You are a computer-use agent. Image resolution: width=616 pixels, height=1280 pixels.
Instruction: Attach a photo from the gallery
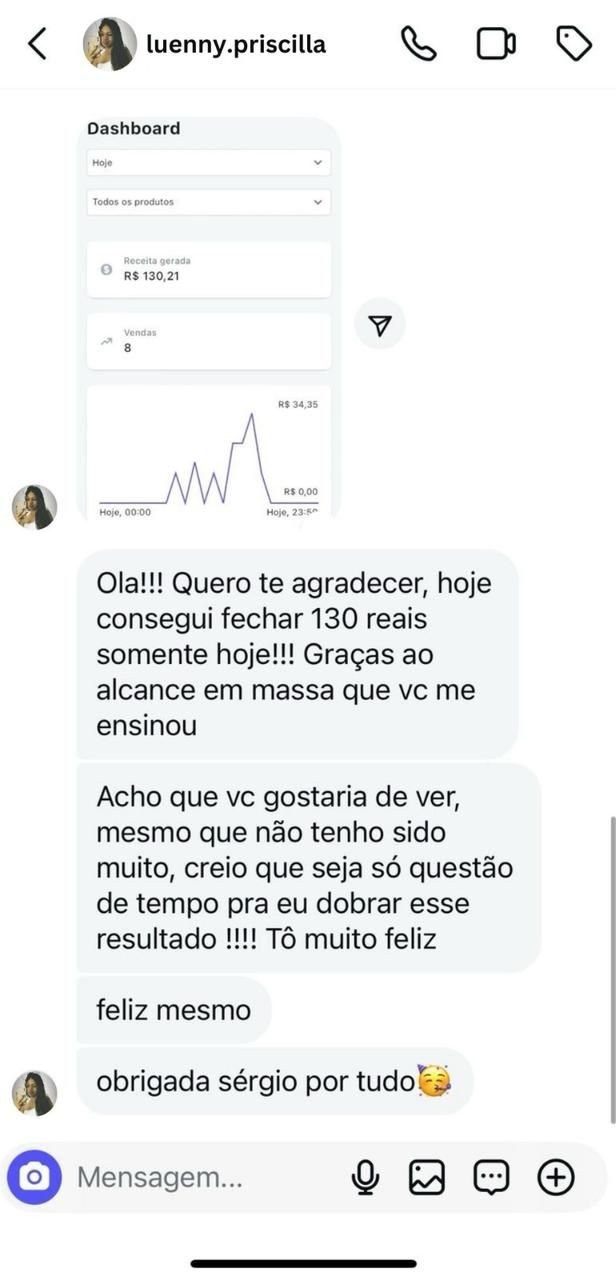coord(427,1178)
